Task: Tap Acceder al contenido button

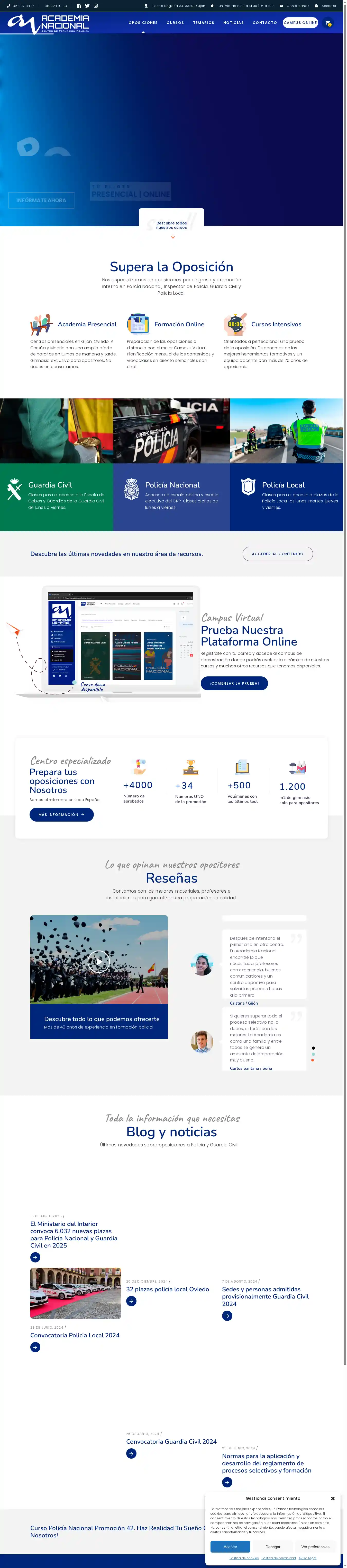Action: click(278, 554)
